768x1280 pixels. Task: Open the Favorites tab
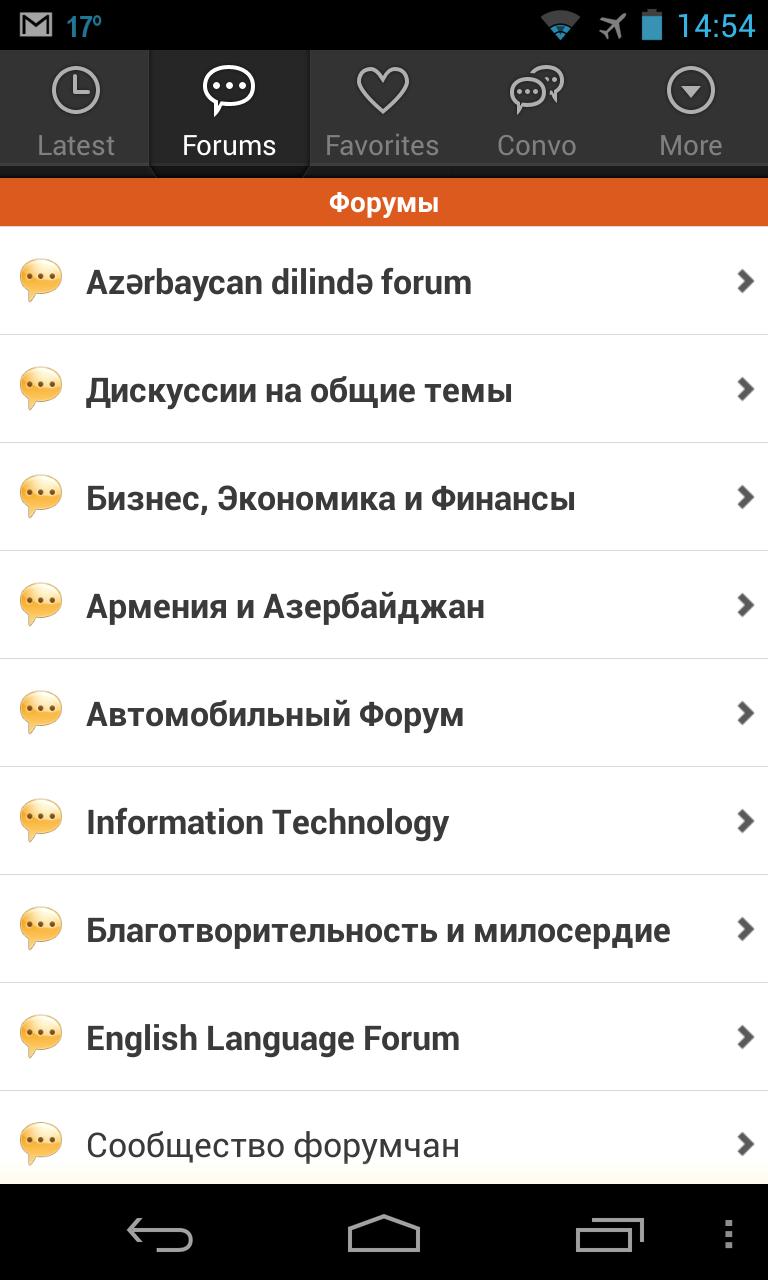[x=382, y=112]
